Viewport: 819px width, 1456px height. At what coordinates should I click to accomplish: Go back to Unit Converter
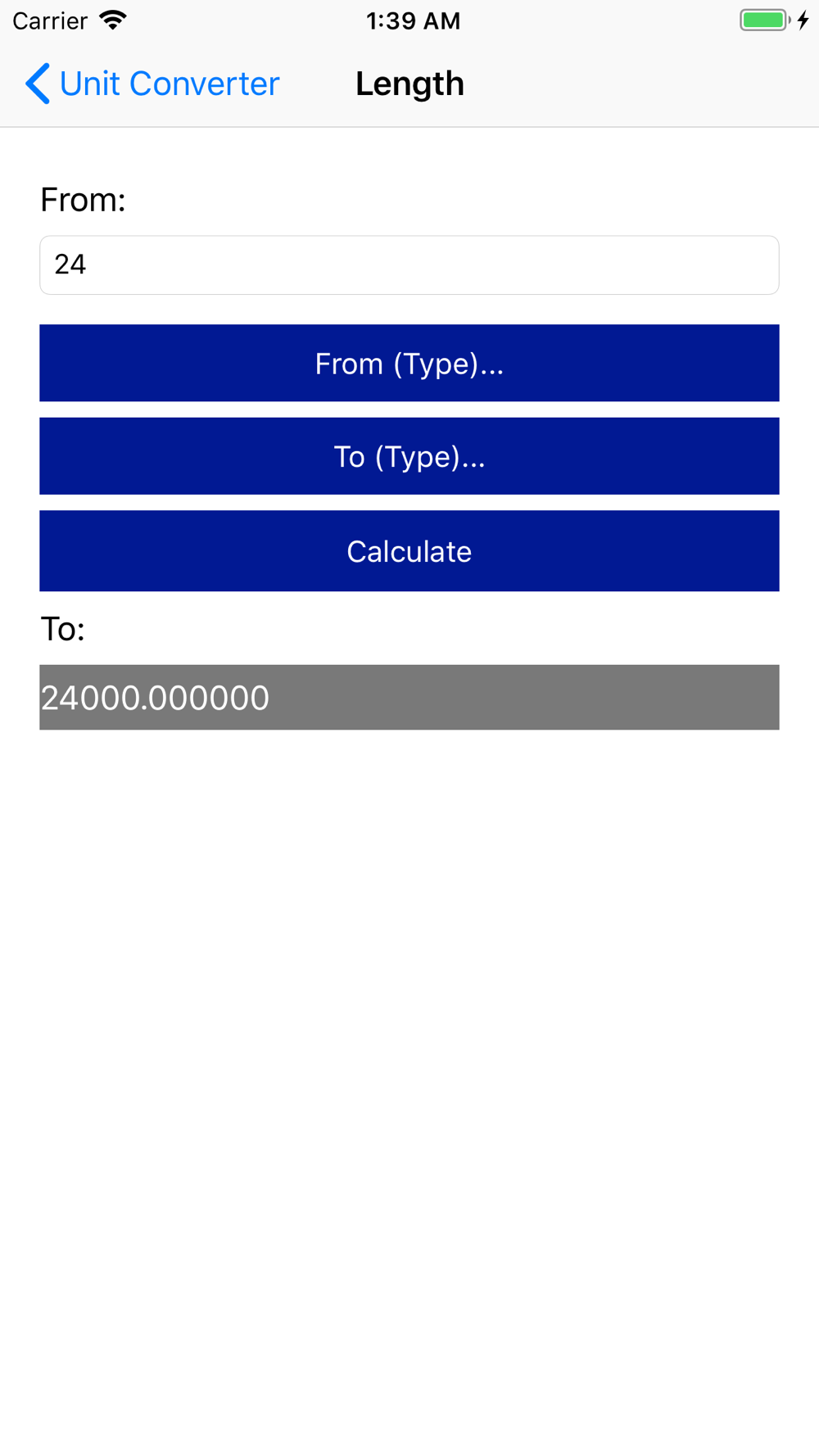point(152,84)
